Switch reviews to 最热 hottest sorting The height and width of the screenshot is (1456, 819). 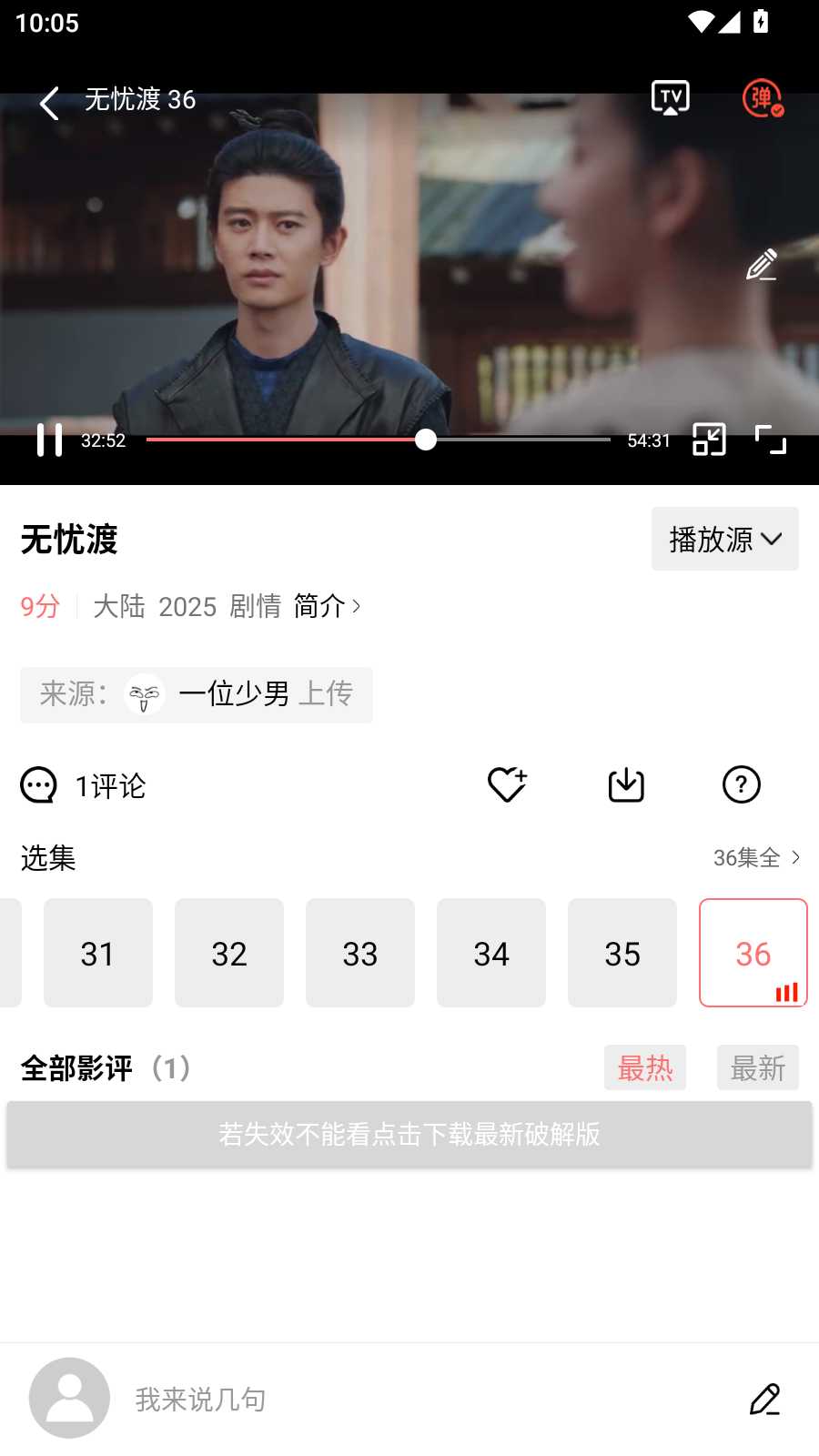tap(644, 1067)
